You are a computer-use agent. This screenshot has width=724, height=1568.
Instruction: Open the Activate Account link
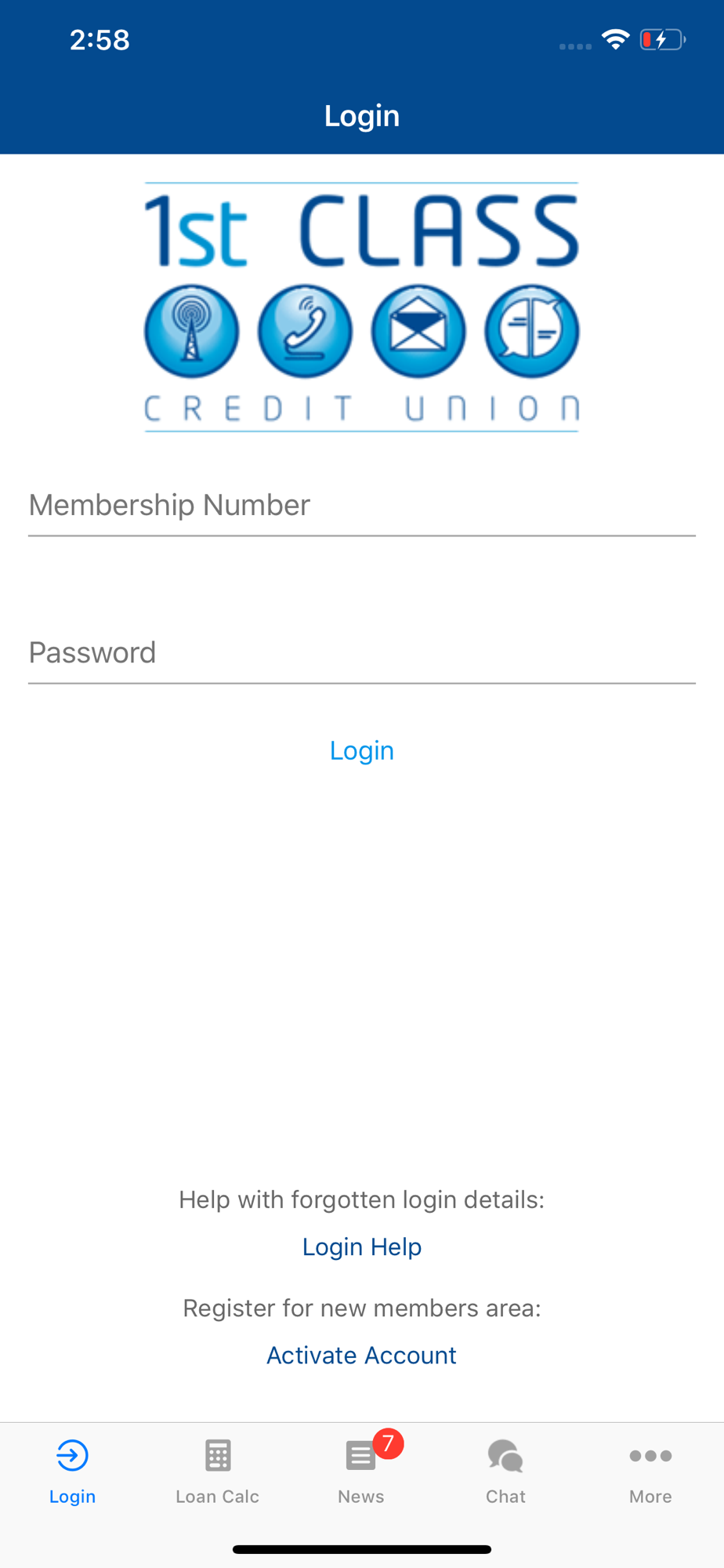[362, 1355]
